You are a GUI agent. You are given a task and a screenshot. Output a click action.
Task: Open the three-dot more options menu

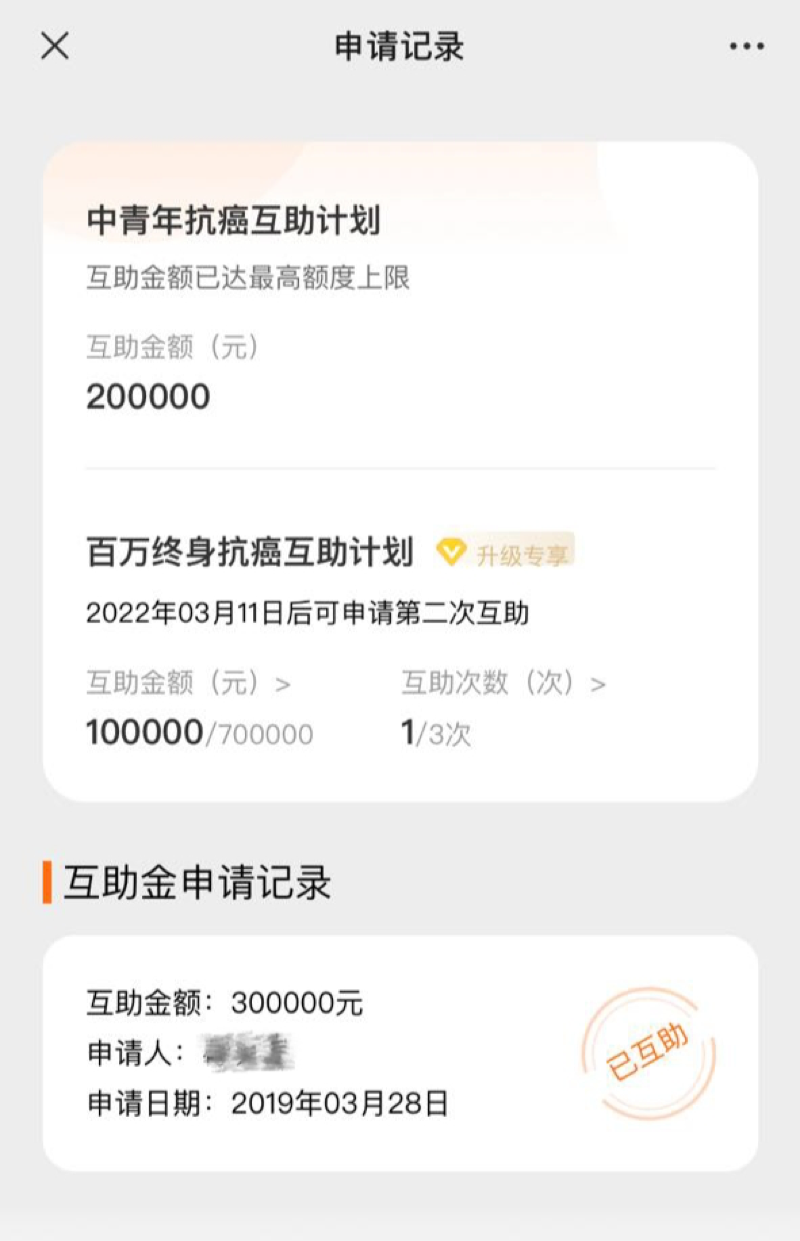[x=746, y=47]
